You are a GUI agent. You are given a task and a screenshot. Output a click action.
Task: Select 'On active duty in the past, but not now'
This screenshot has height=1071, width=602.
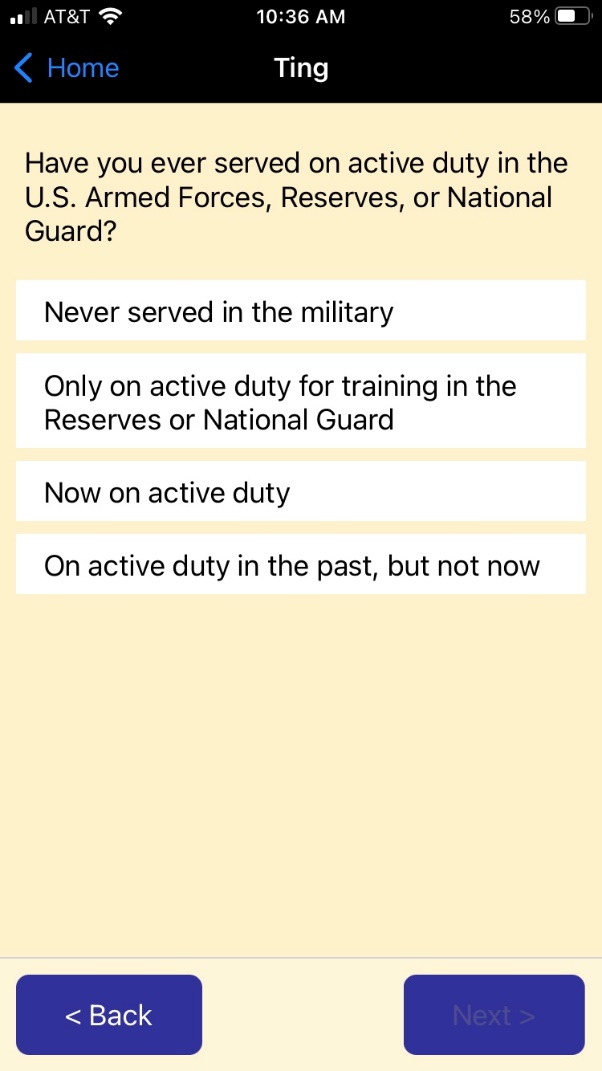point(300,565)
